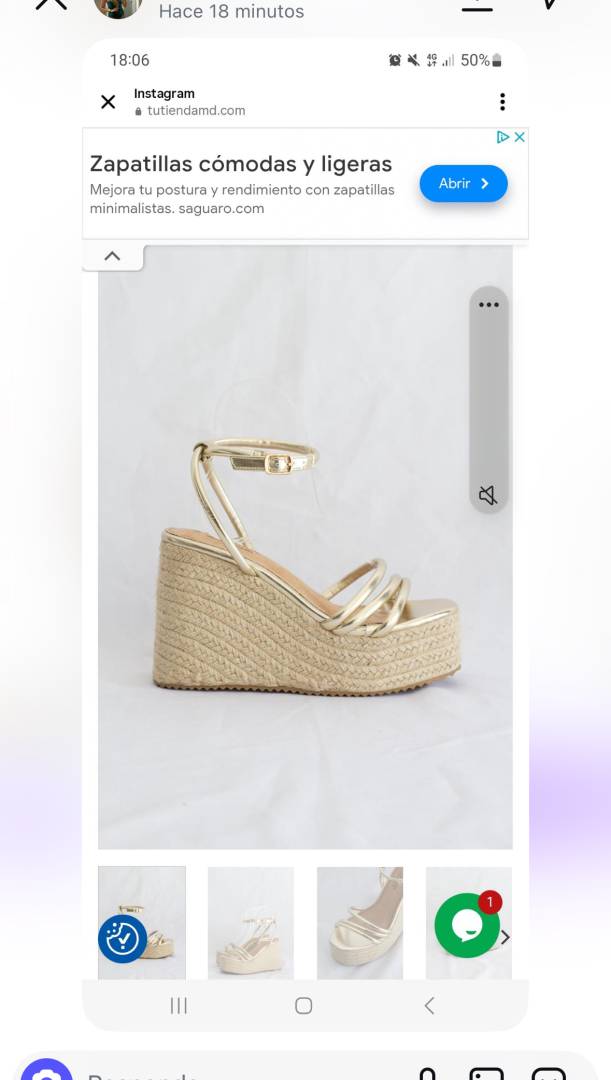
Task: Close the photo viewer with the X
Action: point(52,3)
